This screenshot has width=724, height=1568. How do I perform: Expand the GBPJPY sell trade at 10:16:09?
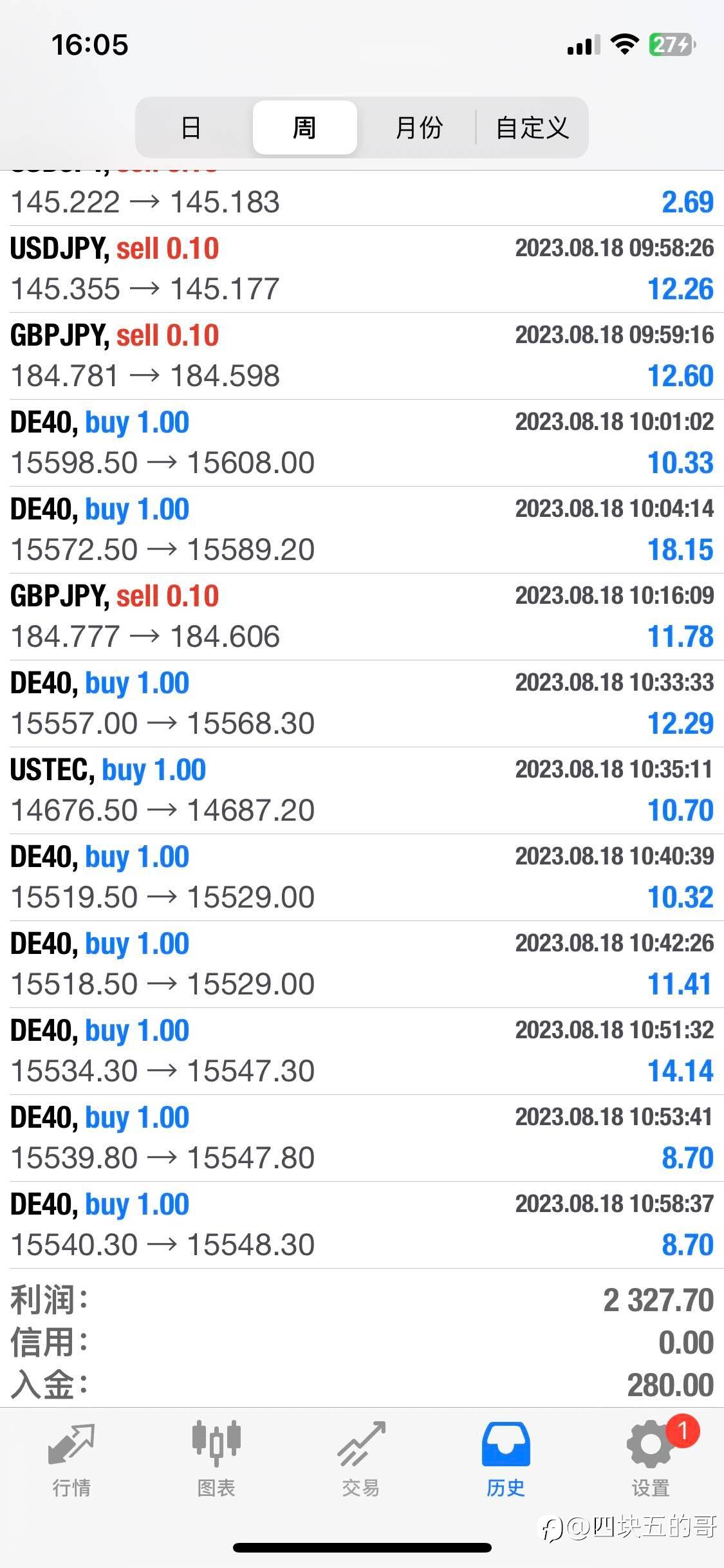[x=362, y=617]
